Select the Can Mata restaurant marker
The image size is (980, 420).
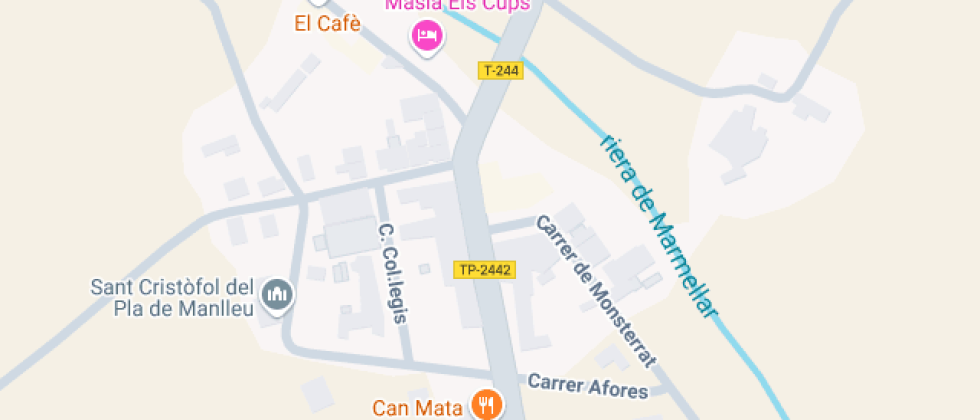coord(487,404)
